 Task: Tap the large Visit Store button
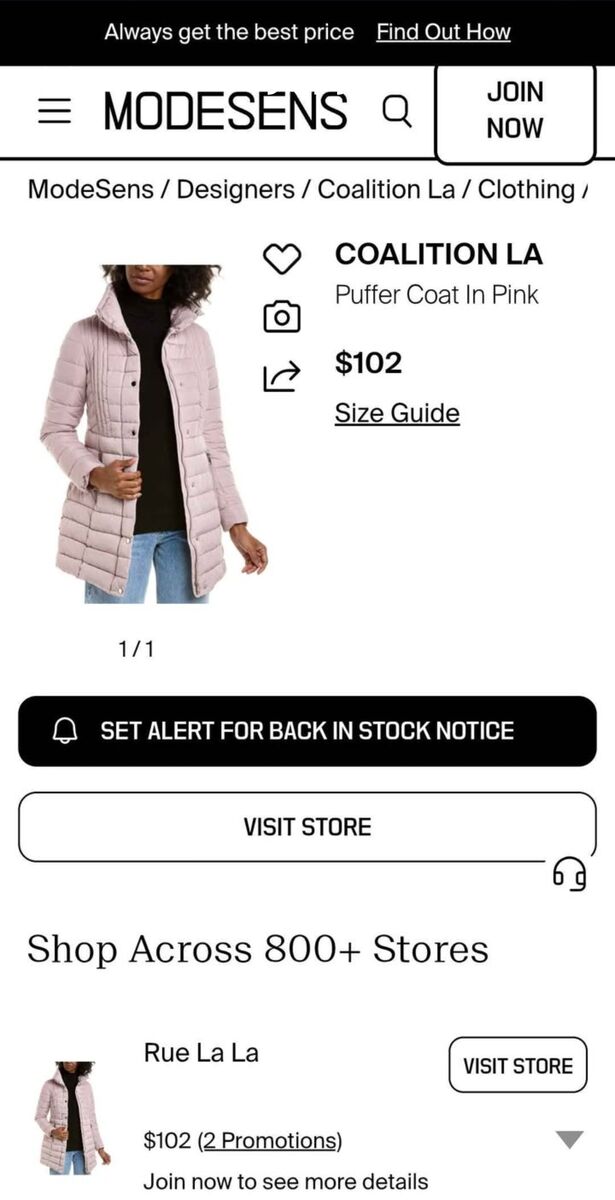click(307, 827)
